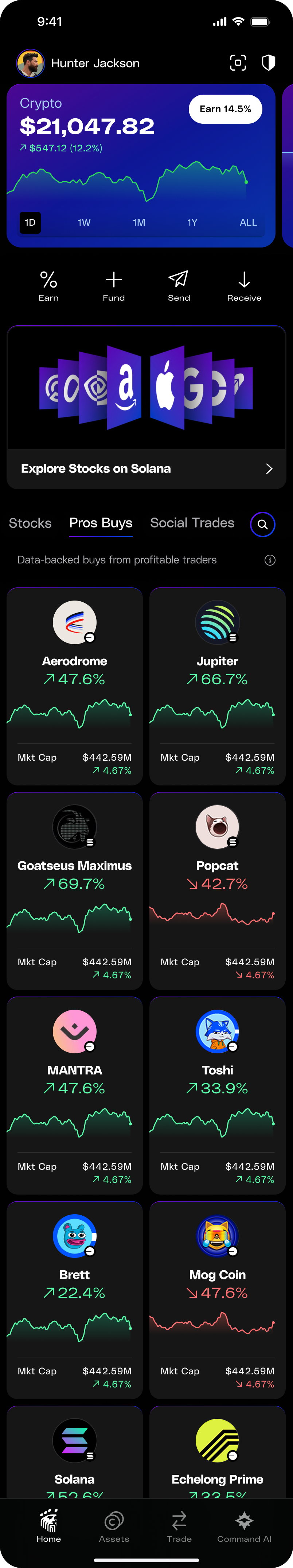Open the Explore Stocks on Solana banner
Screen dimensions: 293x1568
(146, 469)
